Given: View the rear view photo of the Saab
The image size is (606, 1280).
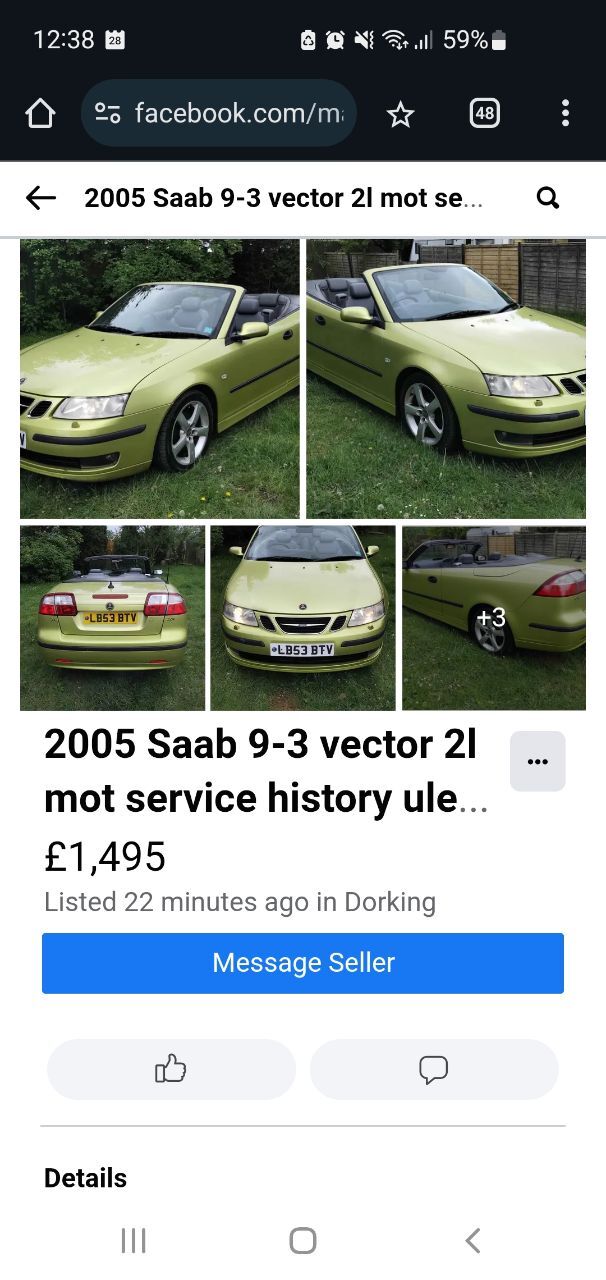Looking at the screenshot, I should click(112, 618).
